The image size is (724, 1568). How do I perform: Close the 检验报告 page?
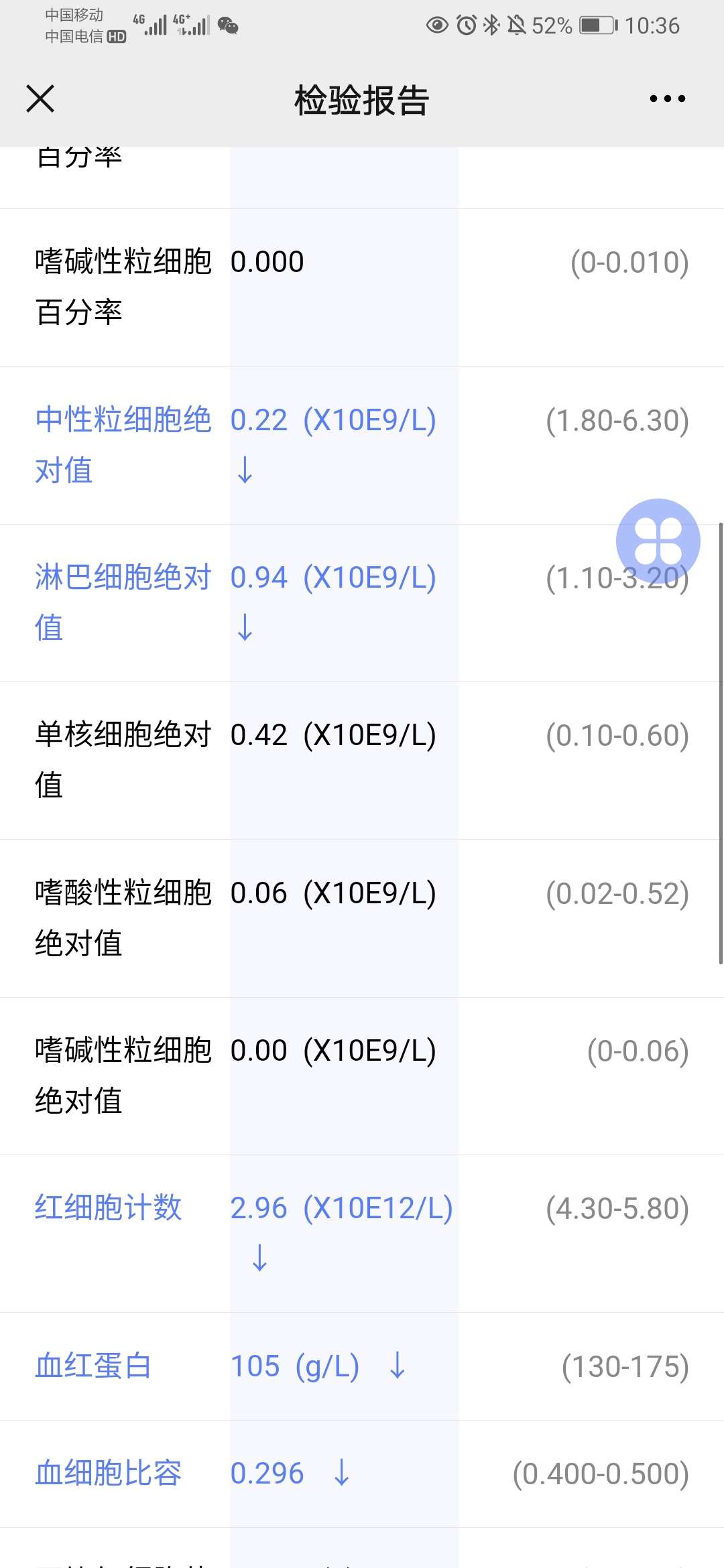coord(40,99)
